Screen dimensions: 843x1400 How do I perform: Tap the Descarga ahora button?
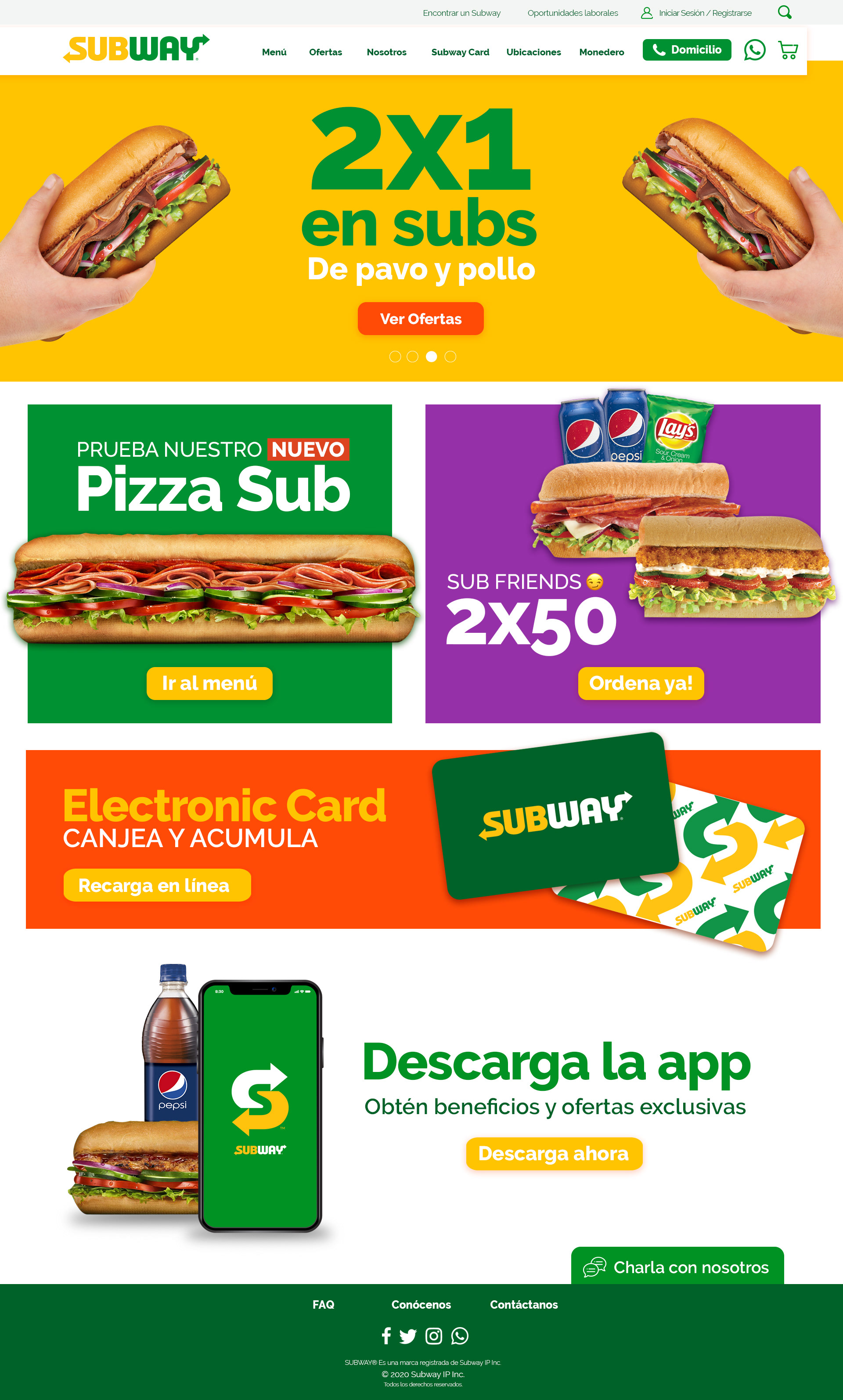pyautogui.click(x=554, y=1153)
